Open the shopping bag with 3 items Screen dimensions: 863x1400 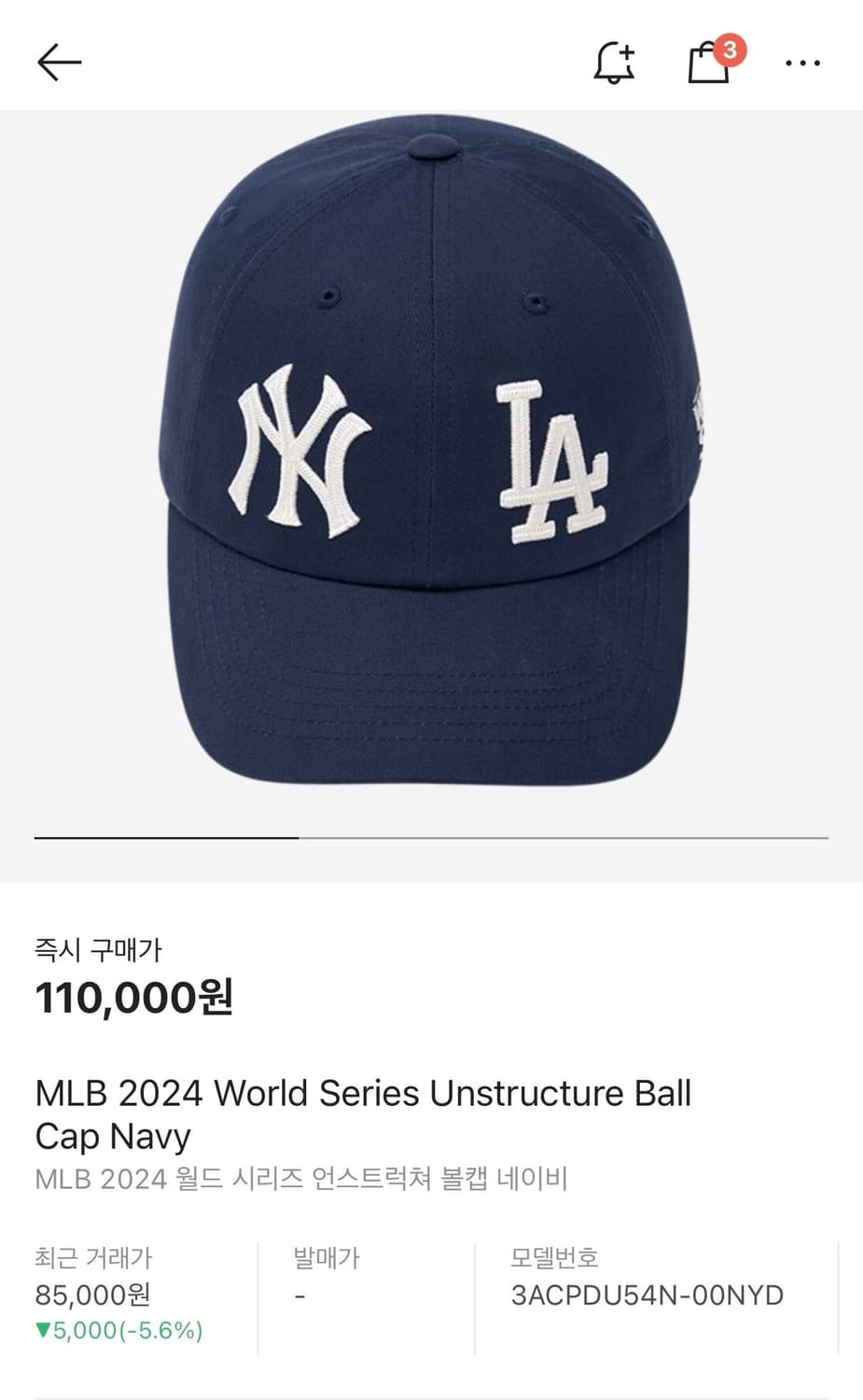[709, 63]
